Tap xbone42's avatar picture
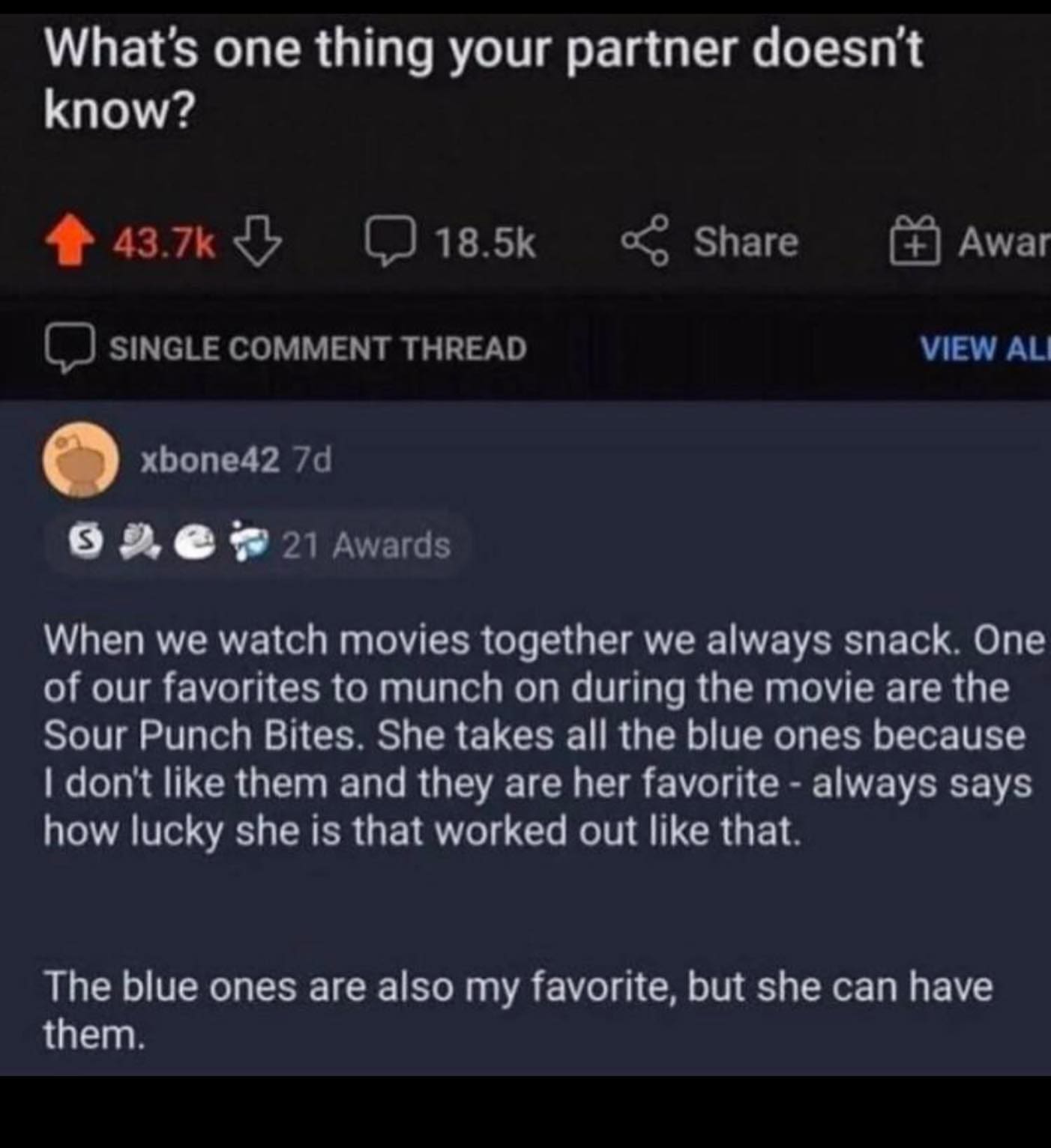 [82, 460]
